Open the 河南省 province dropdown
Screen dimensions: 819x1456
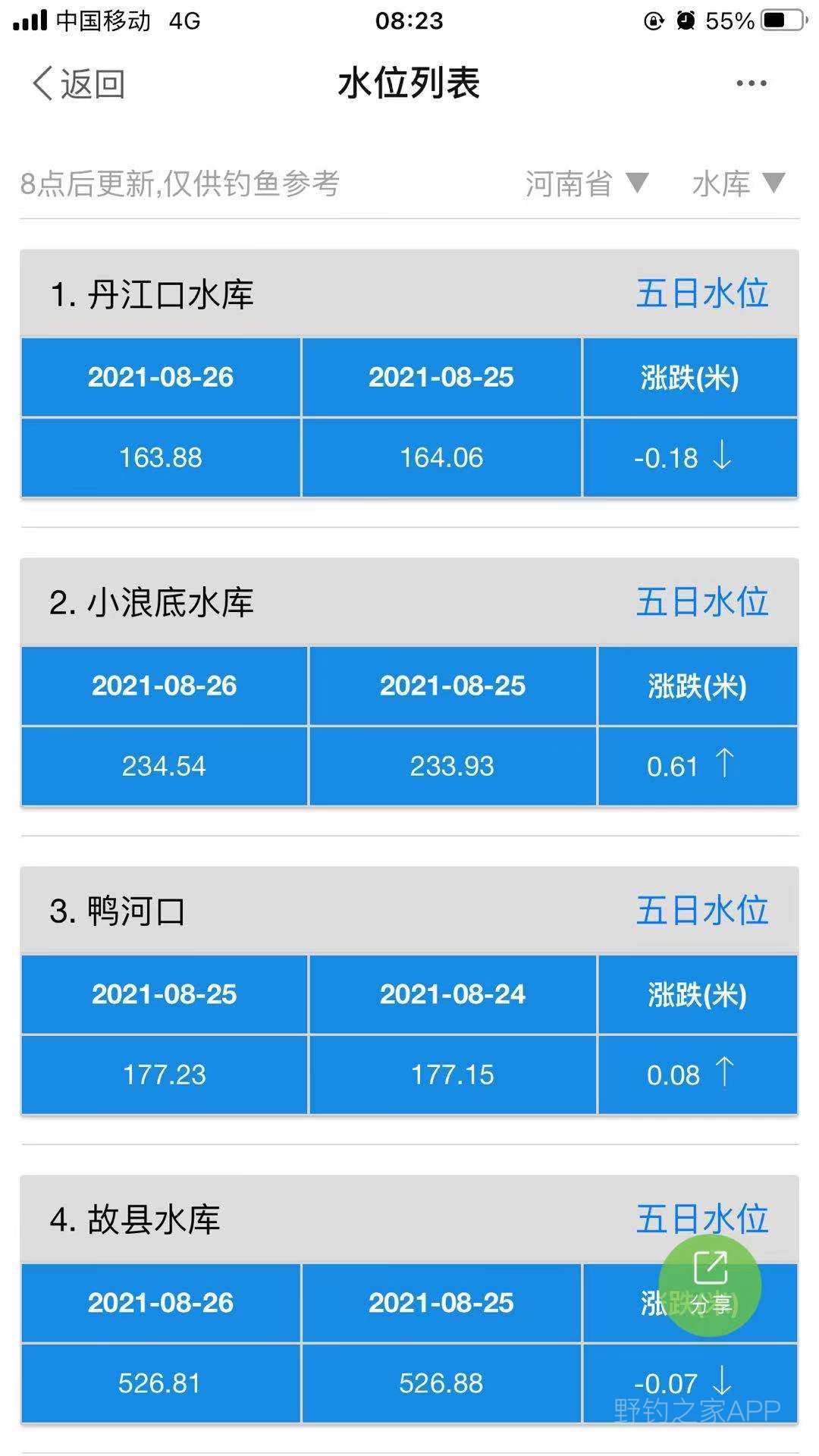587,184
